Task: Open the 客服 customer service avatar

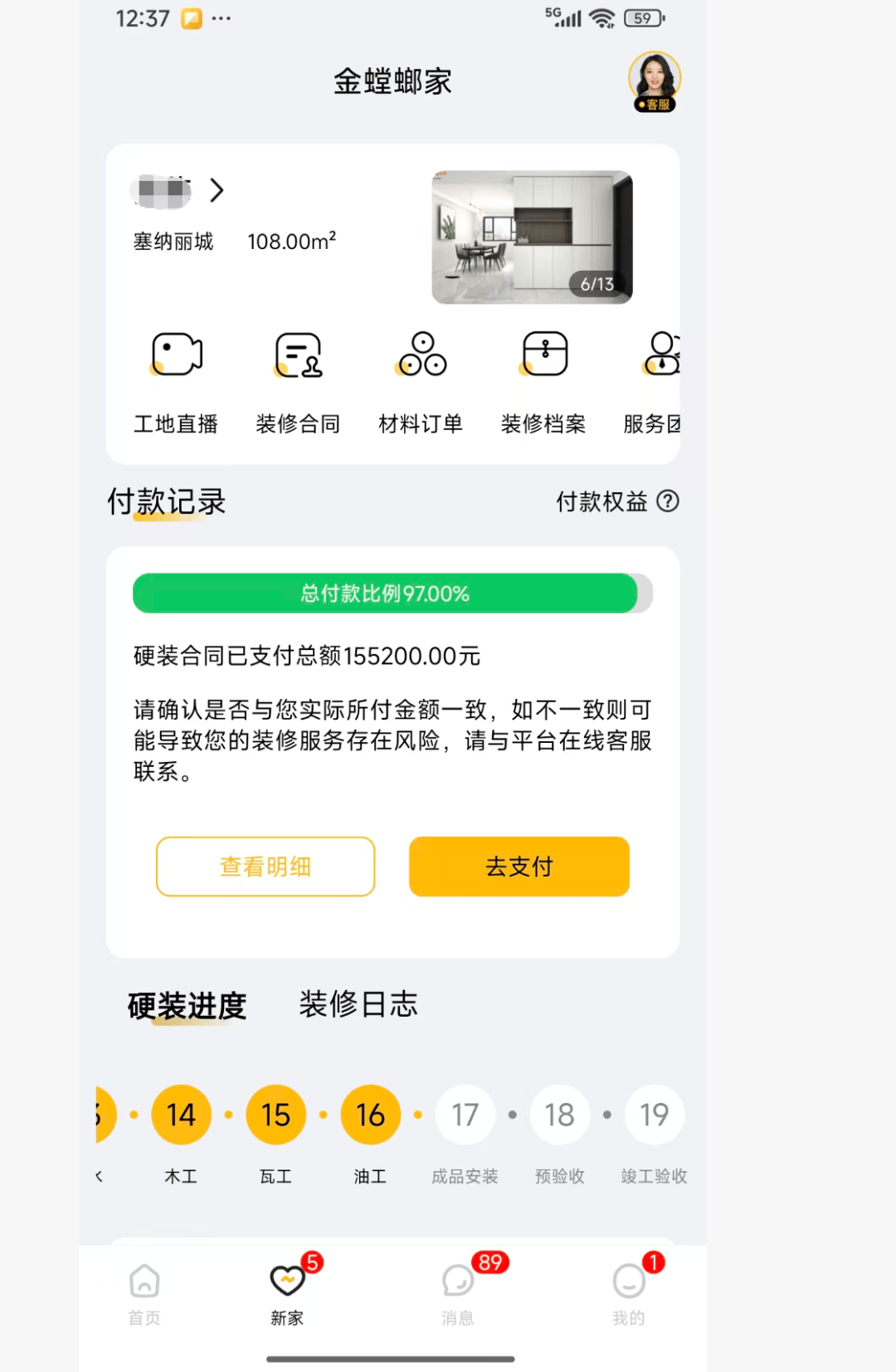Action: tap(655, 81)
